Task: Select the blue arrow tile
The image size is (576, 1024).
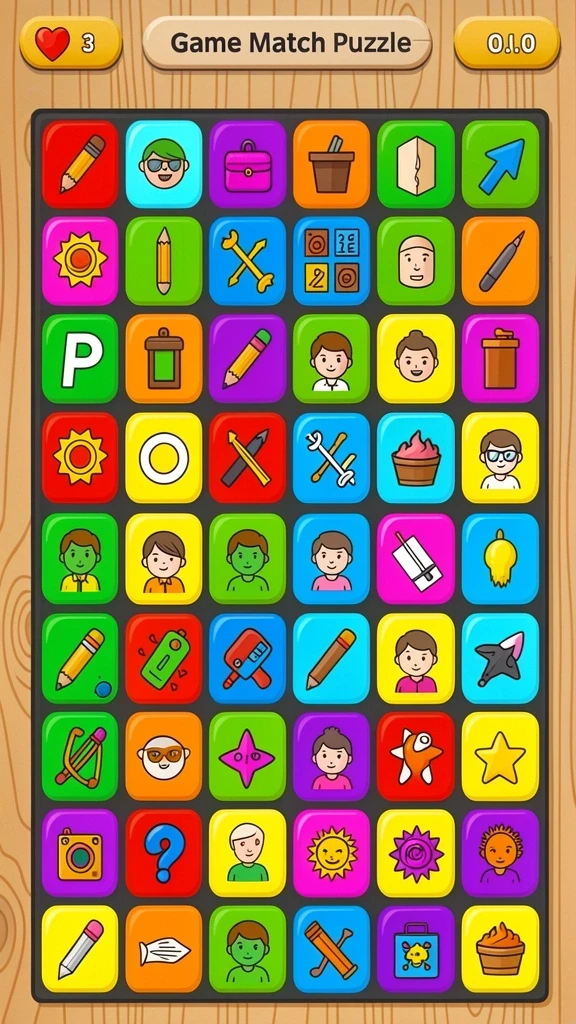Action: (x=500, y=165)
